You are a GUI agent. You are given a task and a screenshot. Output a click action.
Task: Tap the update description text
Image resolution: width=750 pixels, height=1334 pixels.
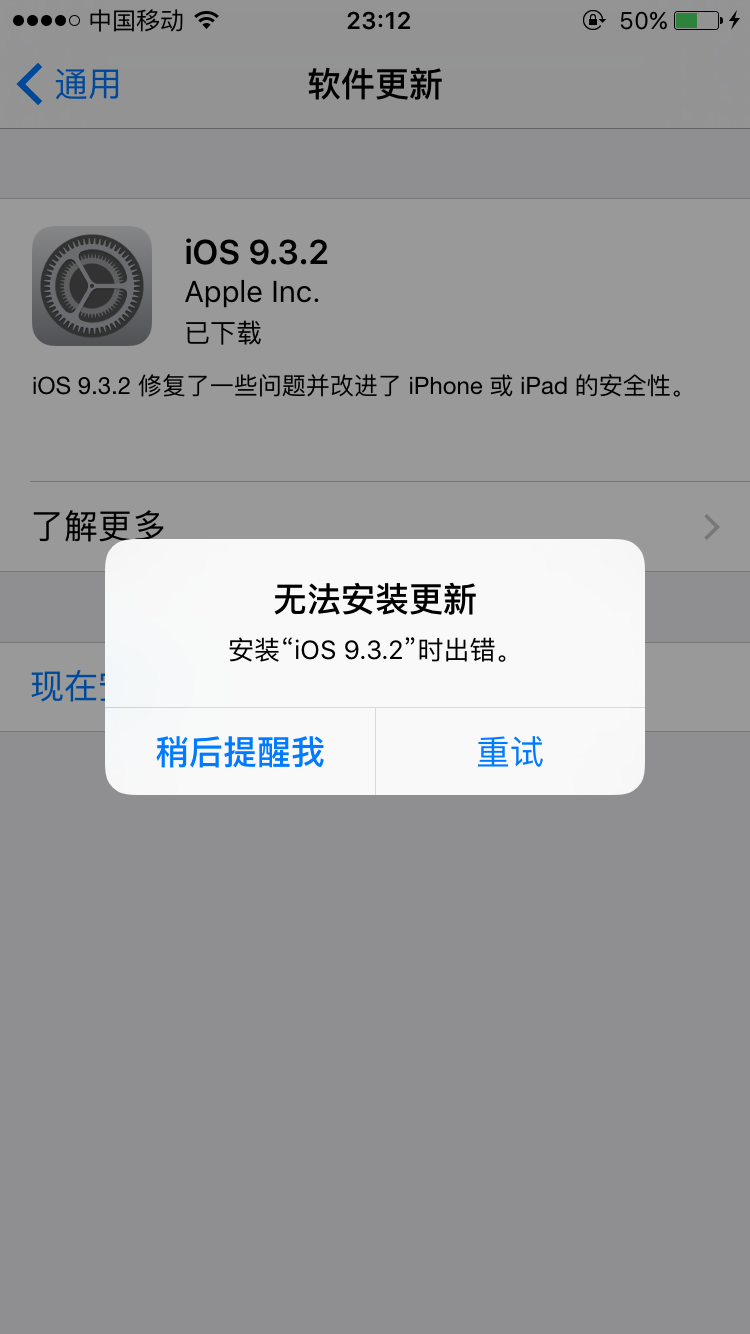375,385
